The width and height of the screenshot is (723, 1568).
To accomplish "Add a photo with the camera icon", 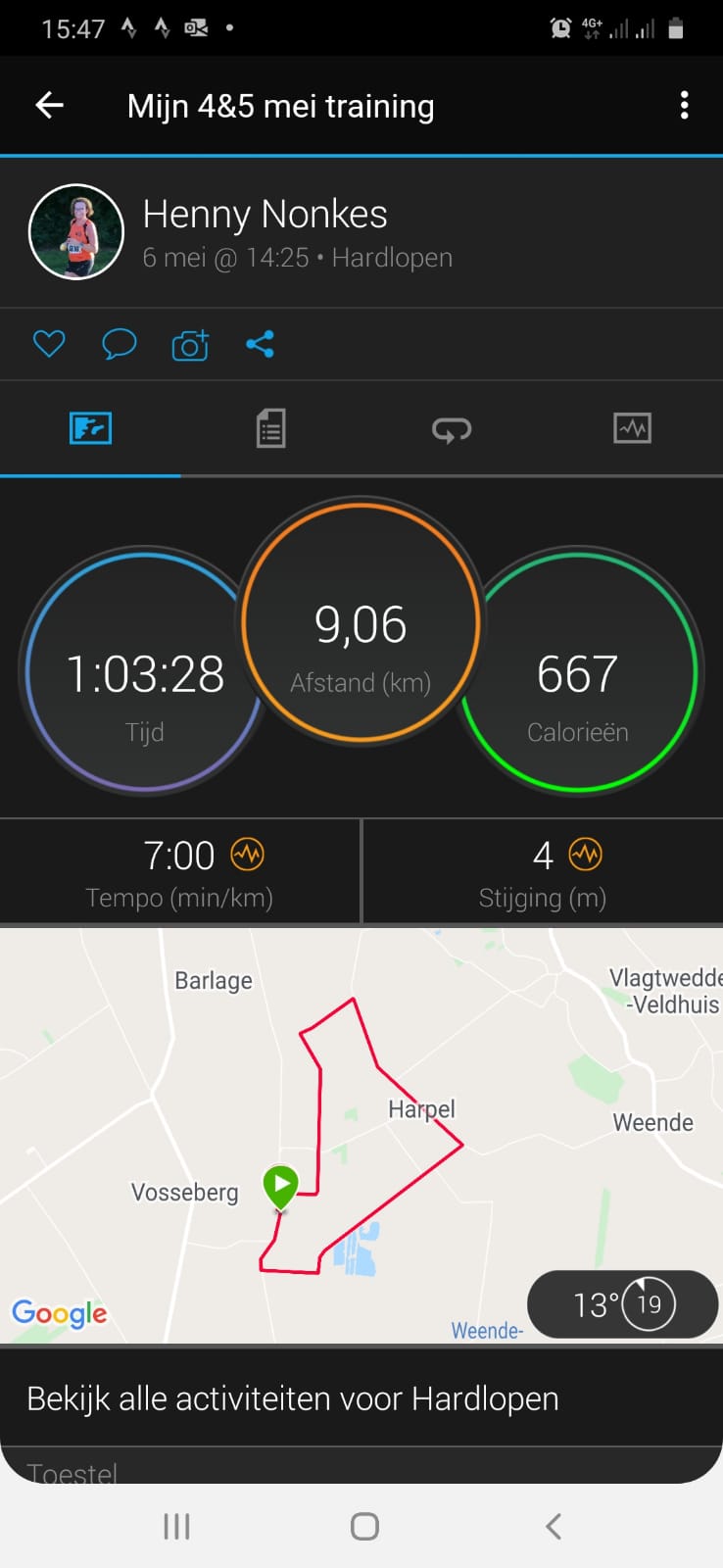I will [190, 345].
